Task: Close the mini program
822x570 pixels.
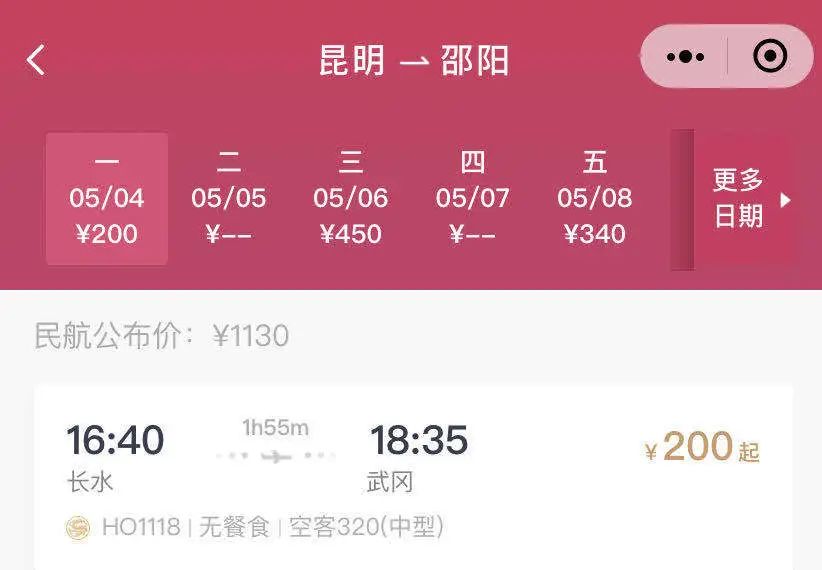Action: pos(769,57)
